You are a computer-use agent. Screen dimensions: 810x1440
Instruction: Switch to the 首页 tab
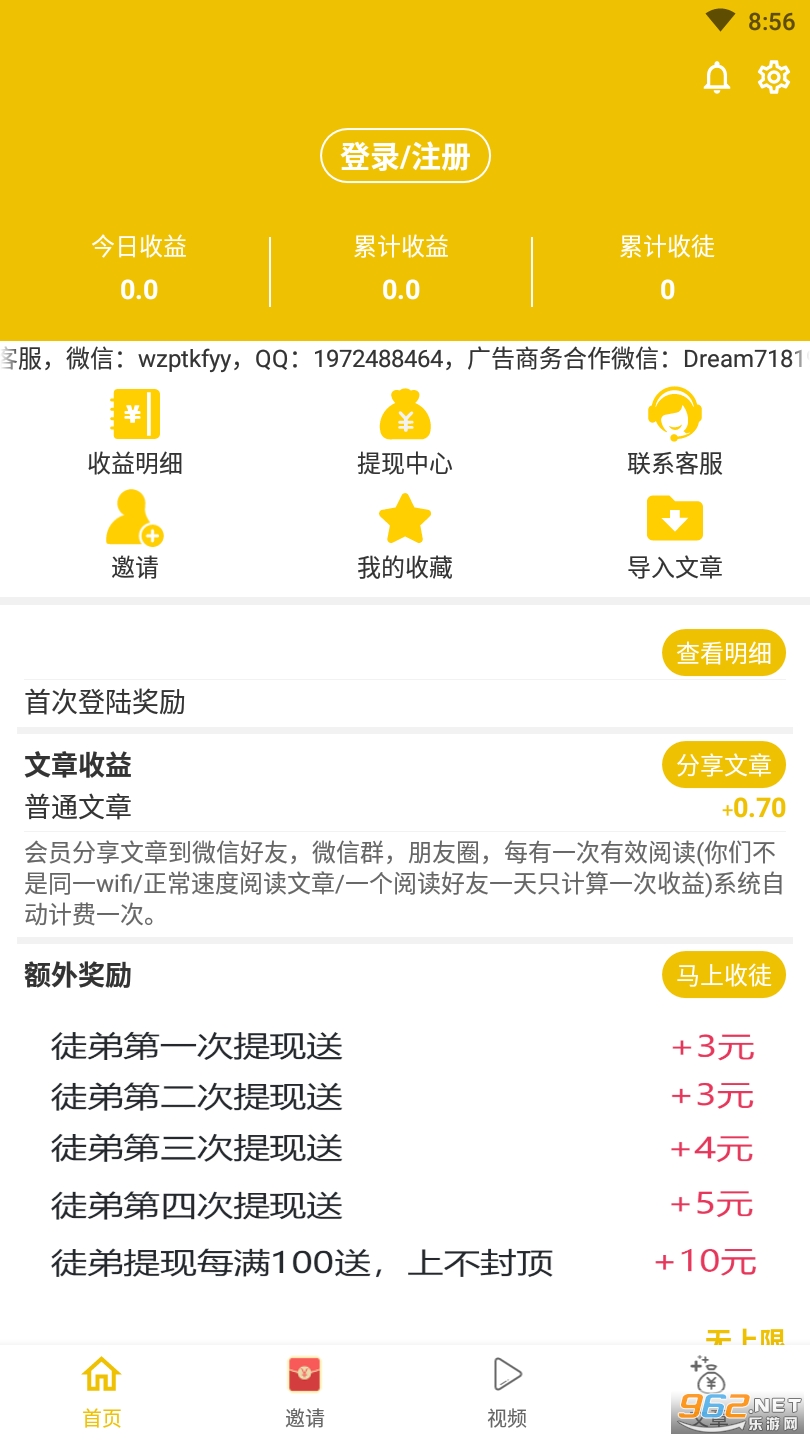click(x=102, y=1391)
